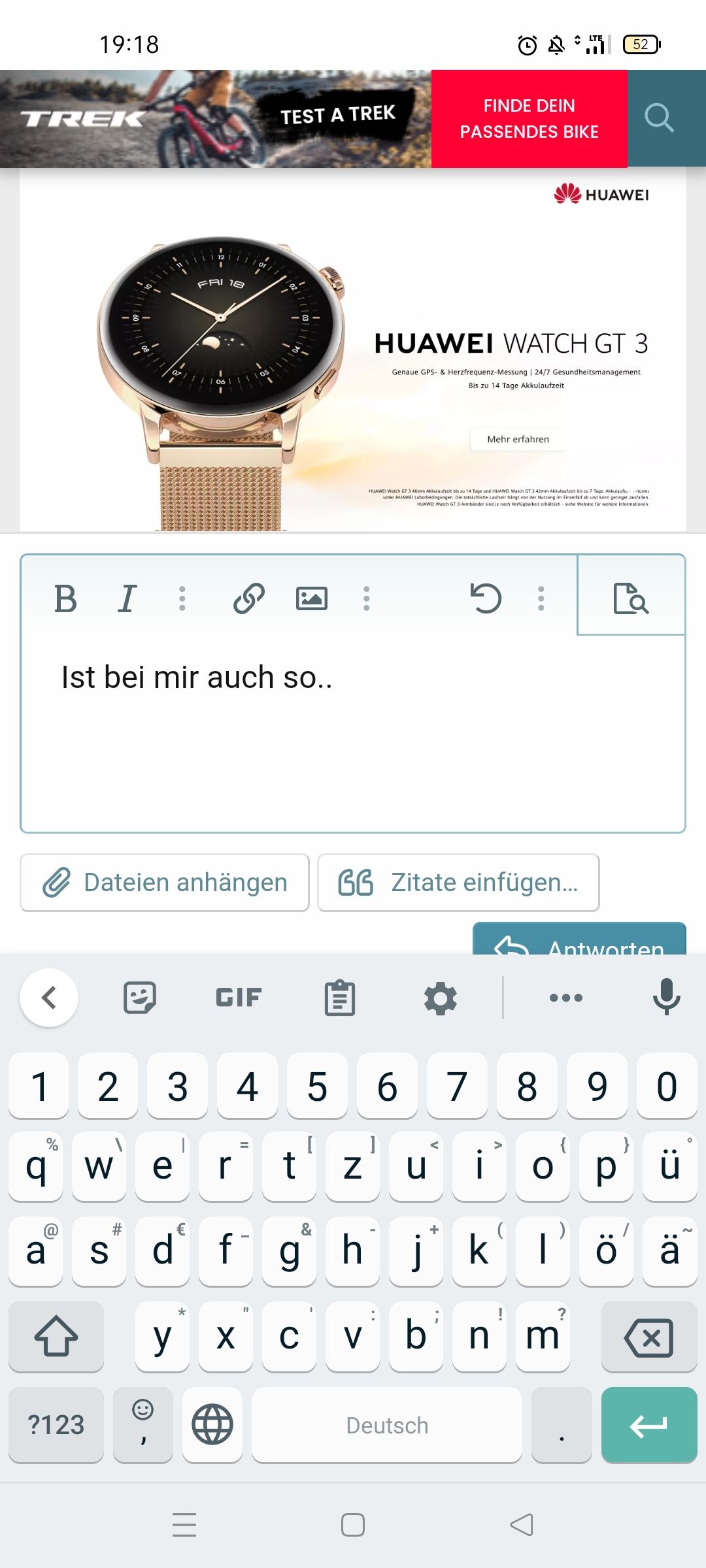Open the search icon in the header
This screenshot has width=706, height=1568.
(x=659, y=118)
